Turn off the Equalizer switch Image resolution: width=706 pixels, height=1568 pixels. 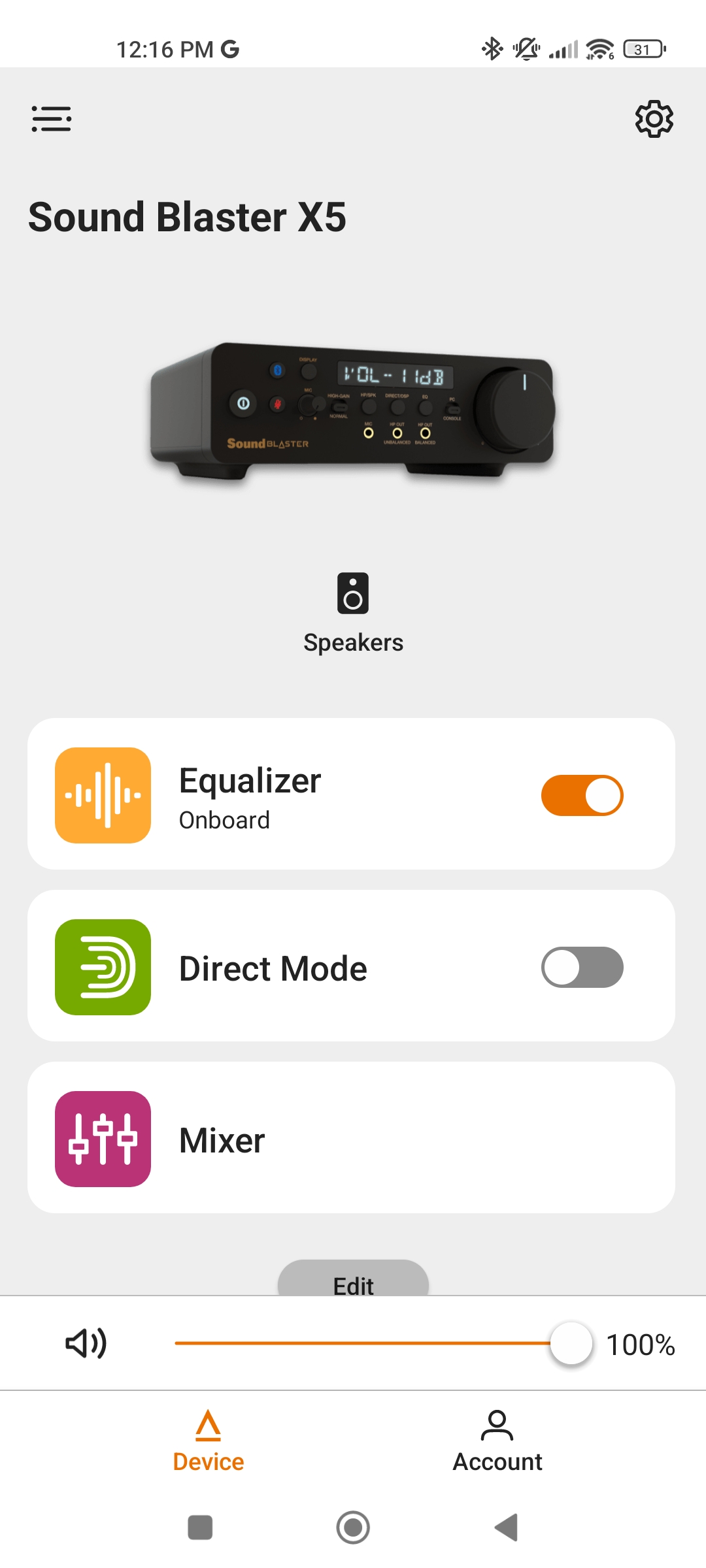[x=582, y=795]
